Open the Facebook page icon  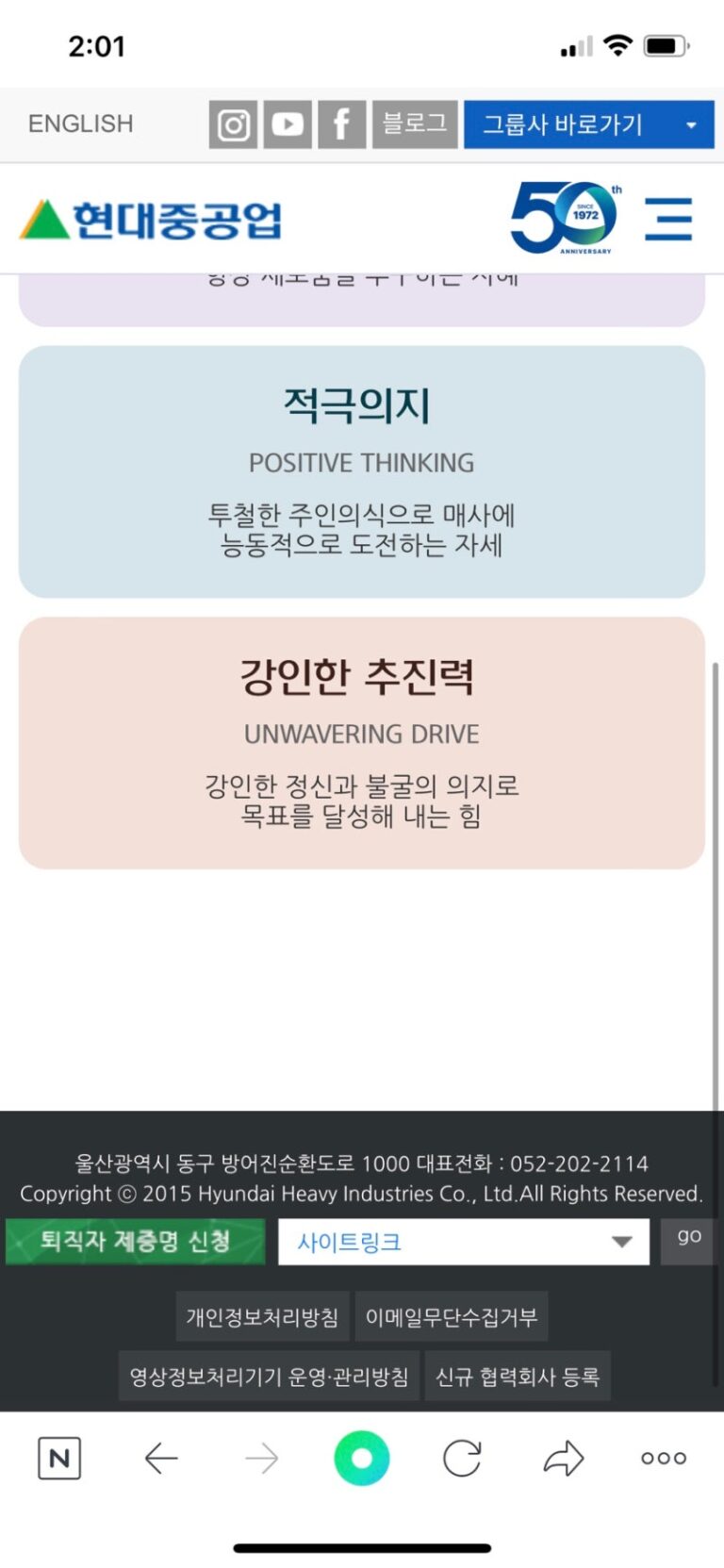pyautogui.click(x=341, y=124)
